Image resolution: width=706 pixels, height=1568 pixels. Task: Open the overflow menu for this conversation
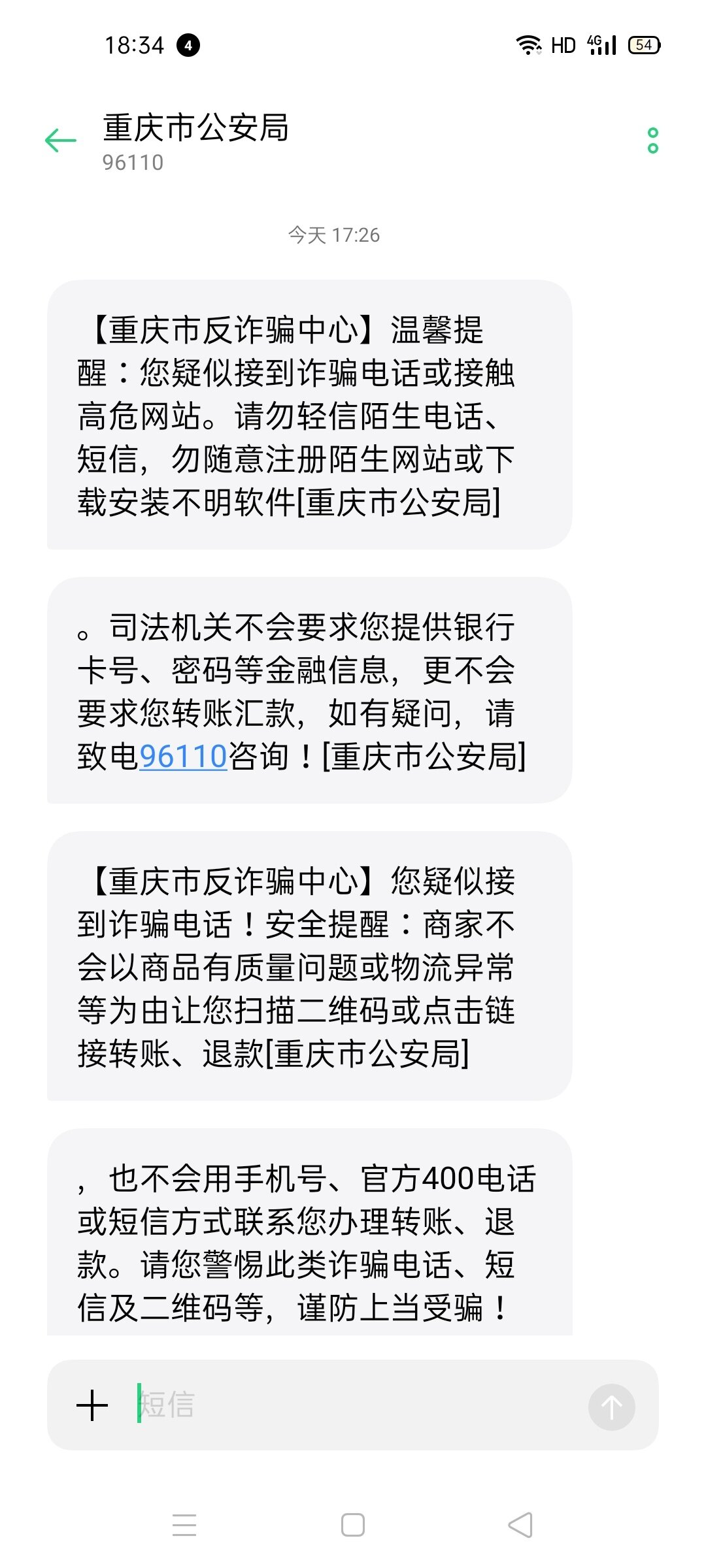click(652, 140)
